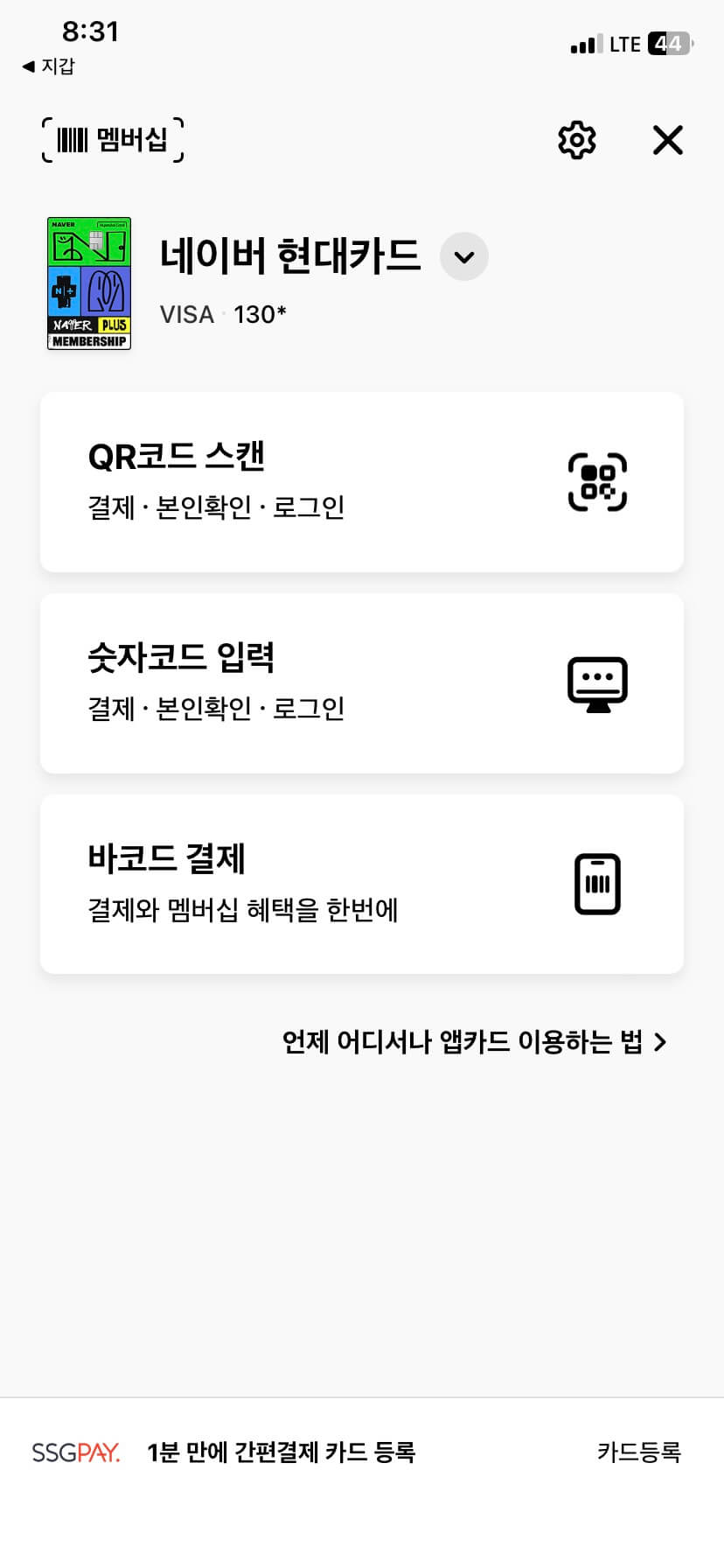Select the QR코드 스캔 card
The height and width of the screenshot is (1568, 724).
coord(361,482)
